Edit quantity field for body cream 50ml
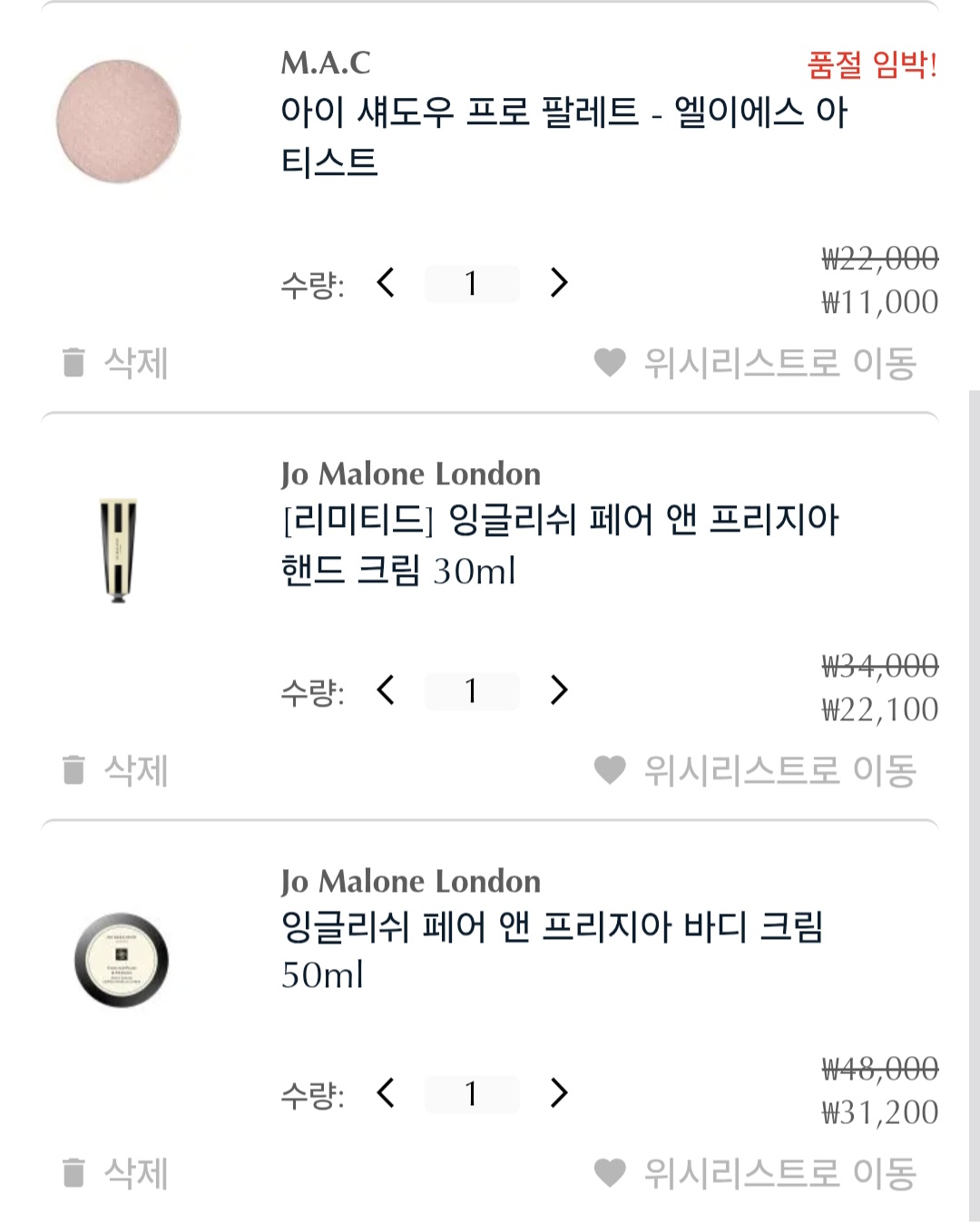This screenshot has height=1232, width=980. (x=472, y=1093)
